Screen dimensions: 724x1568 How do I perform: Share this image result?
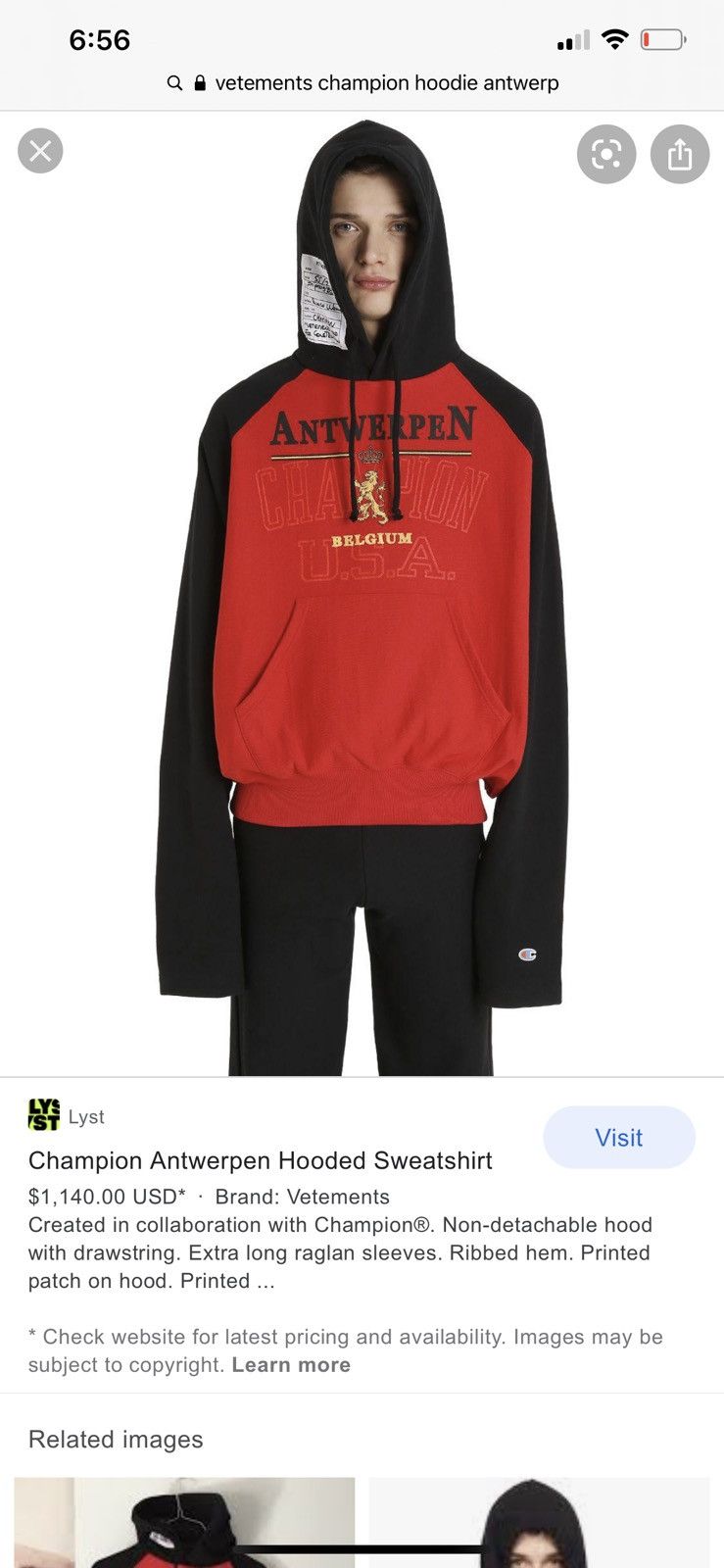[x=680, y=154]
